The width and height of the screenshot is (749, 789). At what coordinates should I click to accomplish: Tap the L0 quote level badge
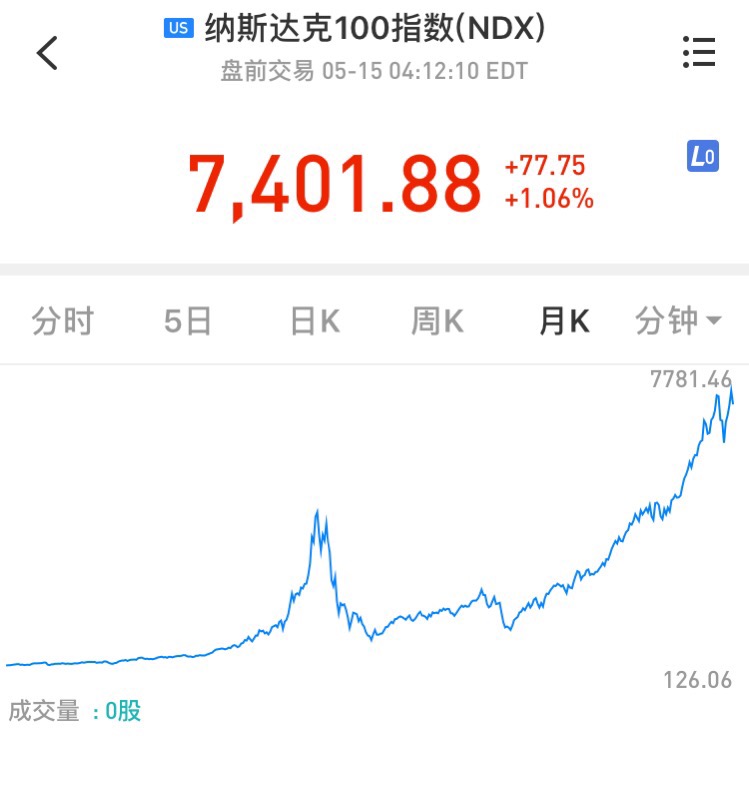[x=703, y=156]
